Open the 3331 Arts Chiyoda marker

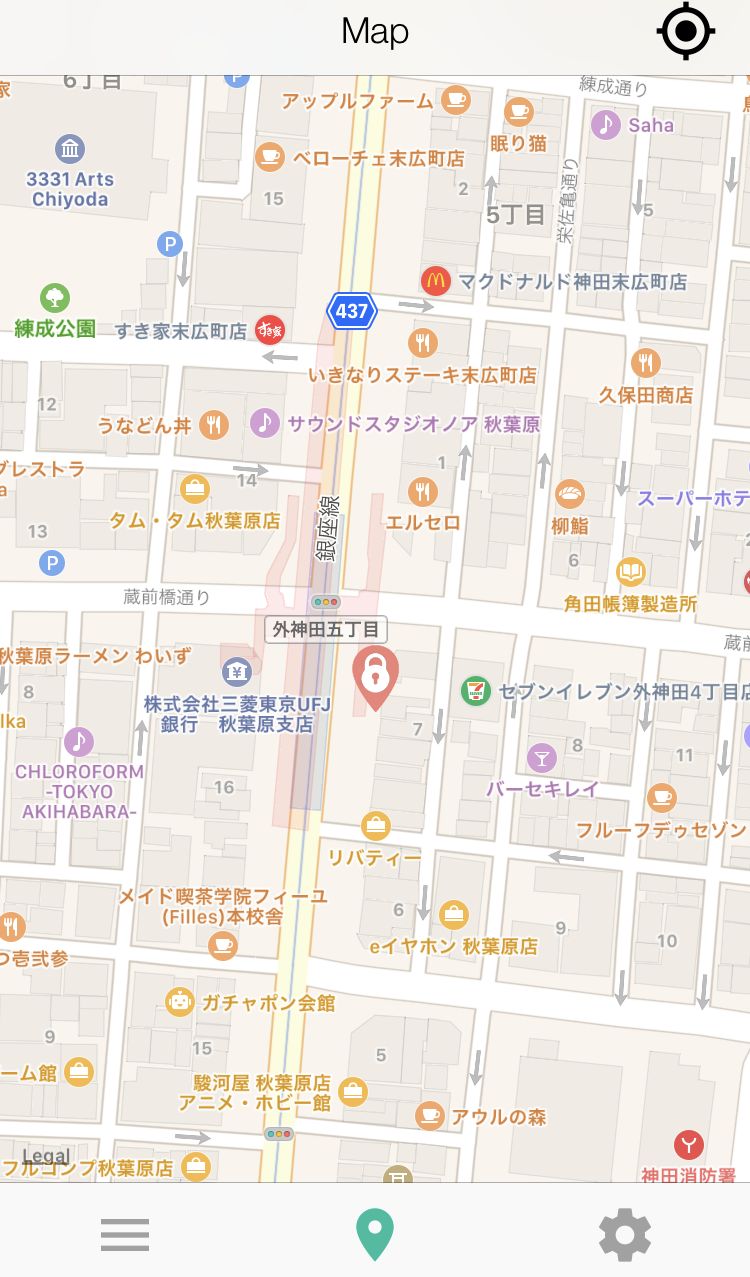tap(70, 150)
